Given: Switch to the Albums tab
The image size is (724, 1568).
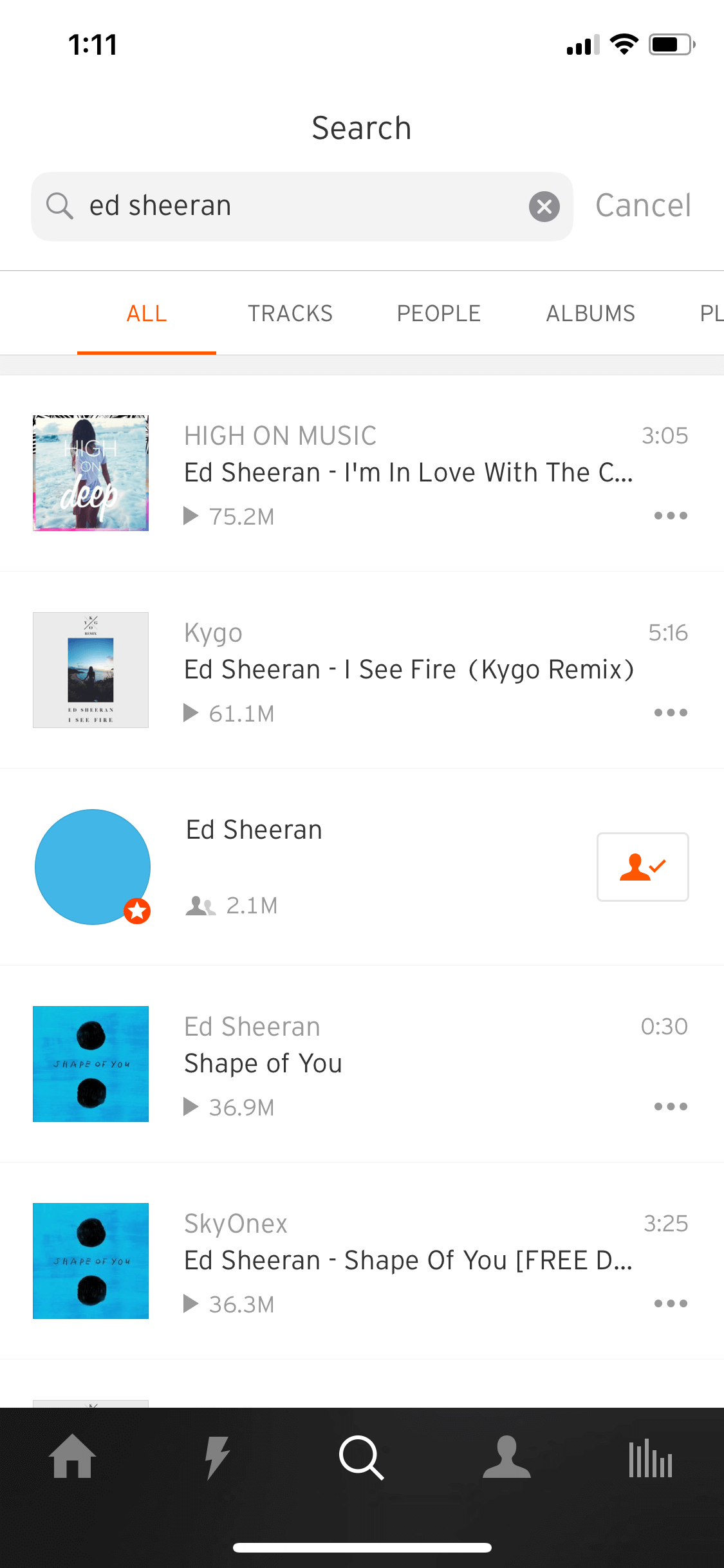Looking at the screenshot, I should pos(590,313).
